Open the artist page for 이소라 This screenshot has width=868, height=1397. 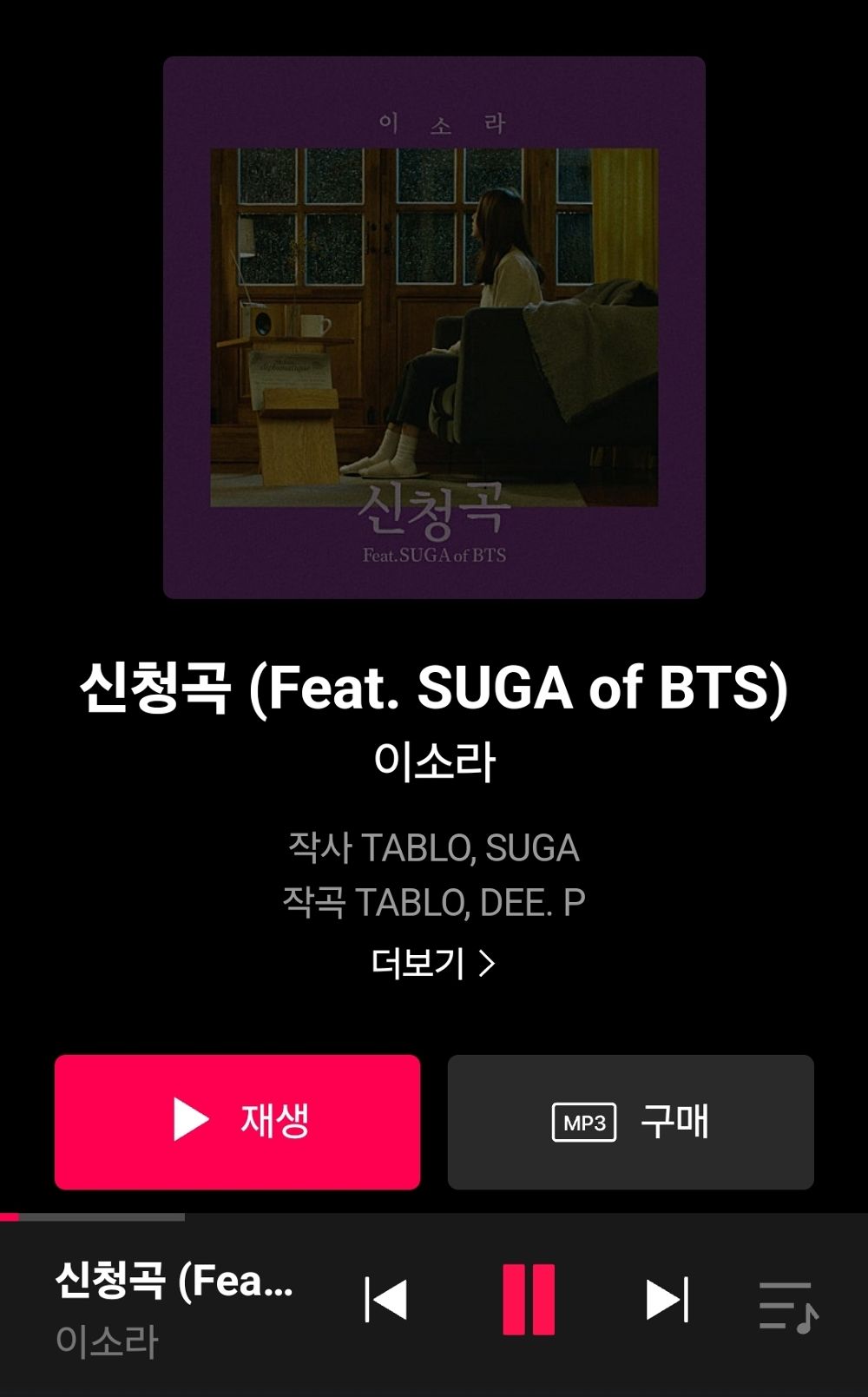pos(434,761)
